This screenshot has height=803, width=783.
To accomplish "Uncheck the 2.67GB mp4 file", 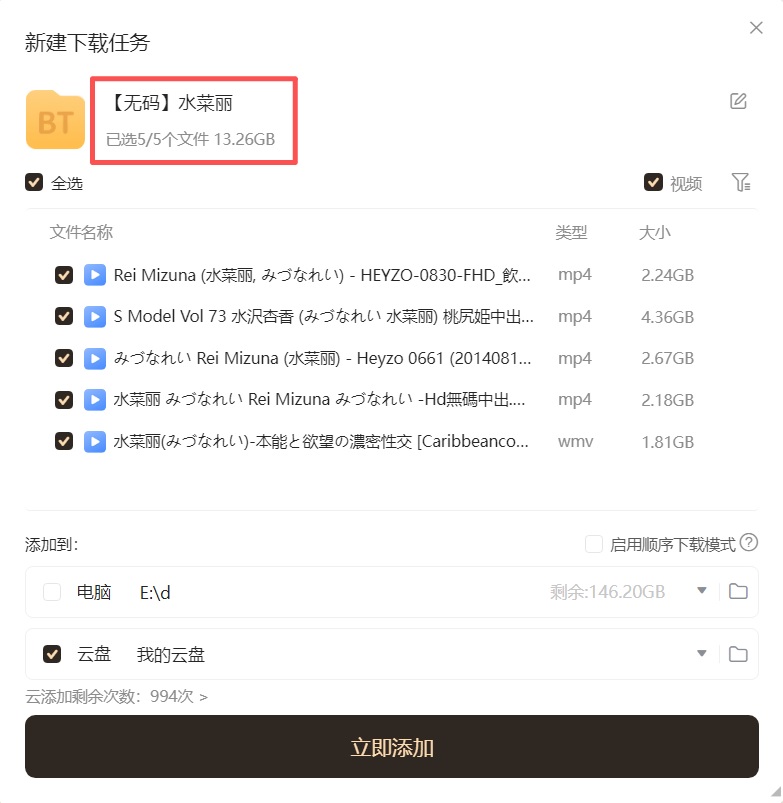I will pyautogui.click(x=64, y=358).
